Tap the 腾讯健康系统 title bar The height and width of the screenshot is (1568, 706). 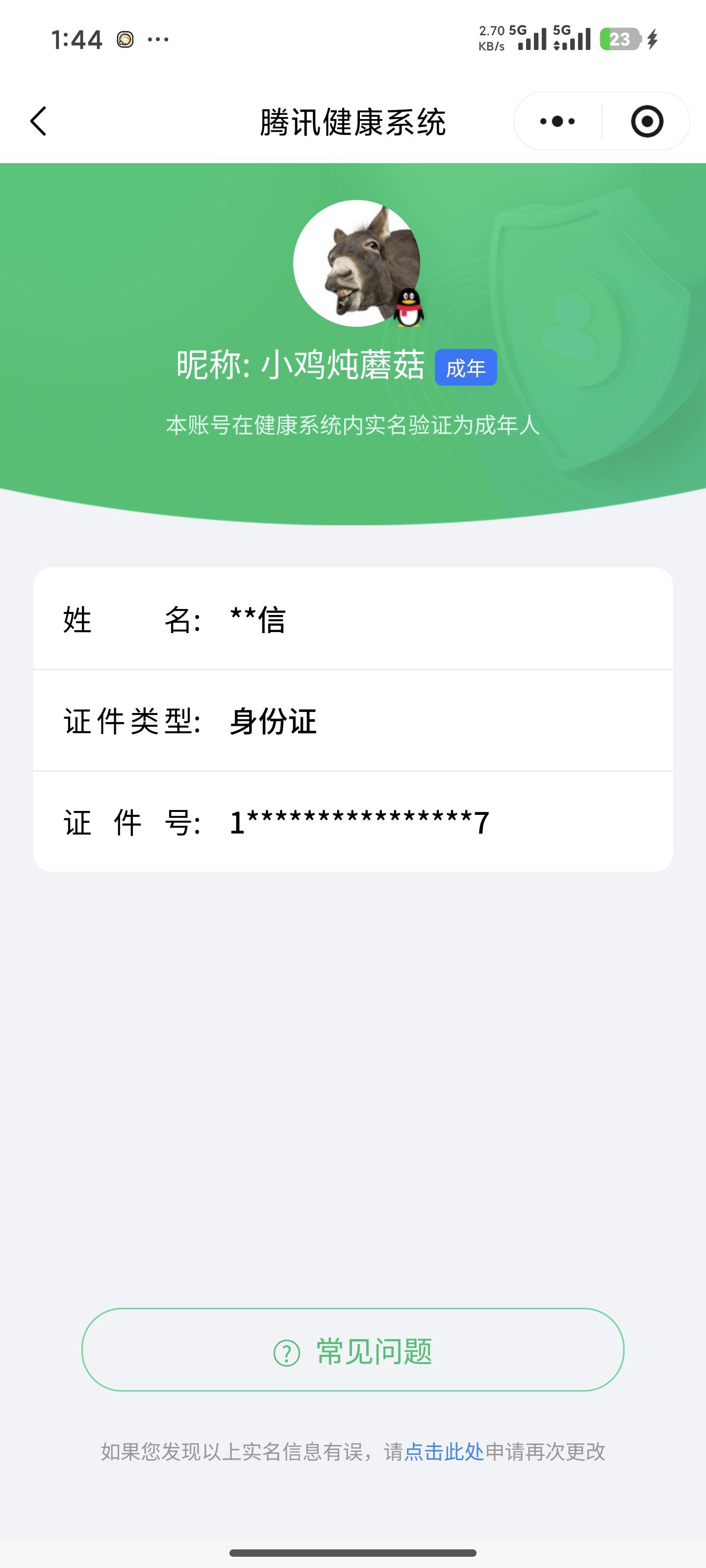353,121
